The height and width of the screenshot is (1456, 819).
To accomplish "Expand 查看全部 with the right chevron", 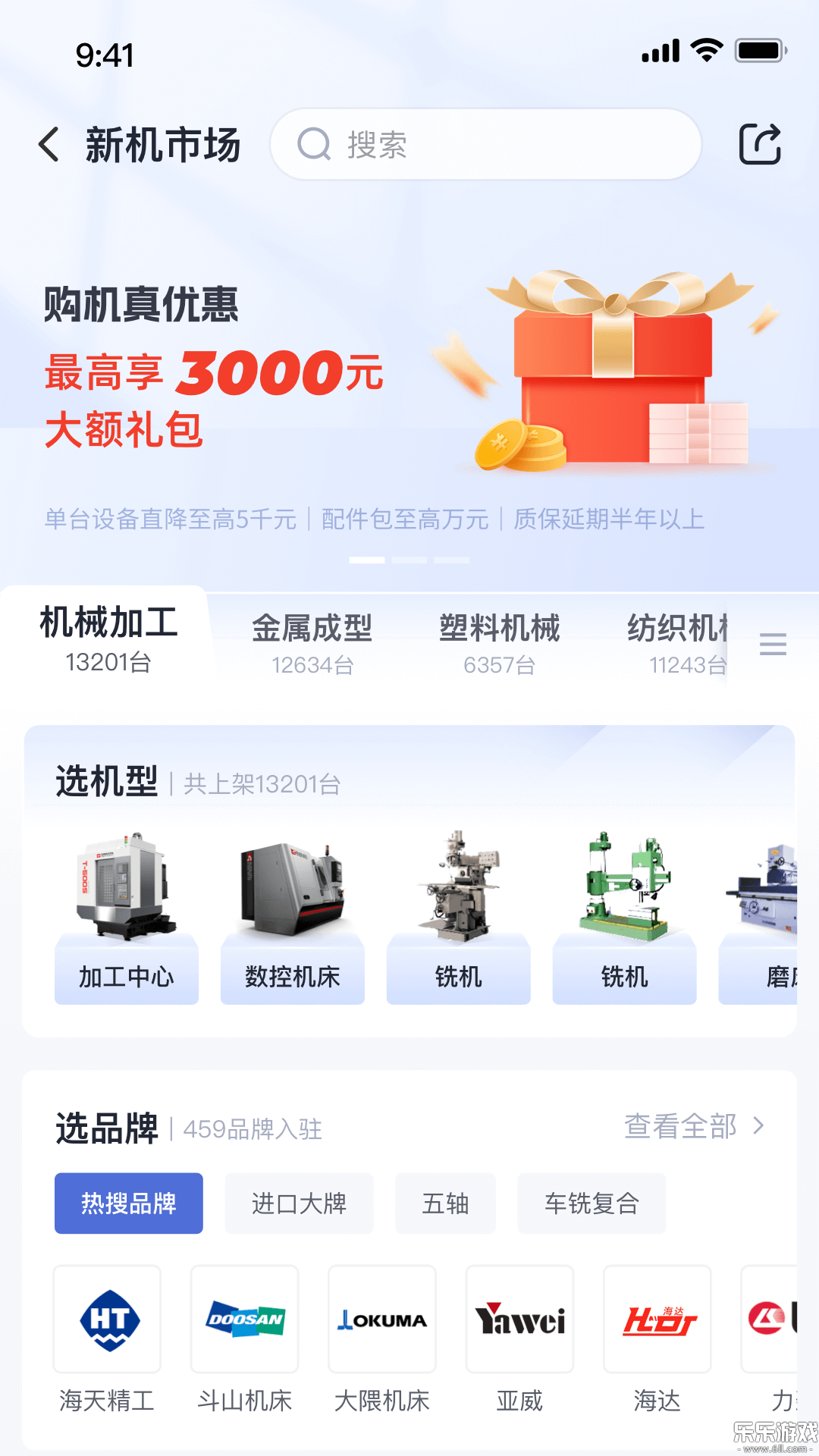I will click(693, 1128).
